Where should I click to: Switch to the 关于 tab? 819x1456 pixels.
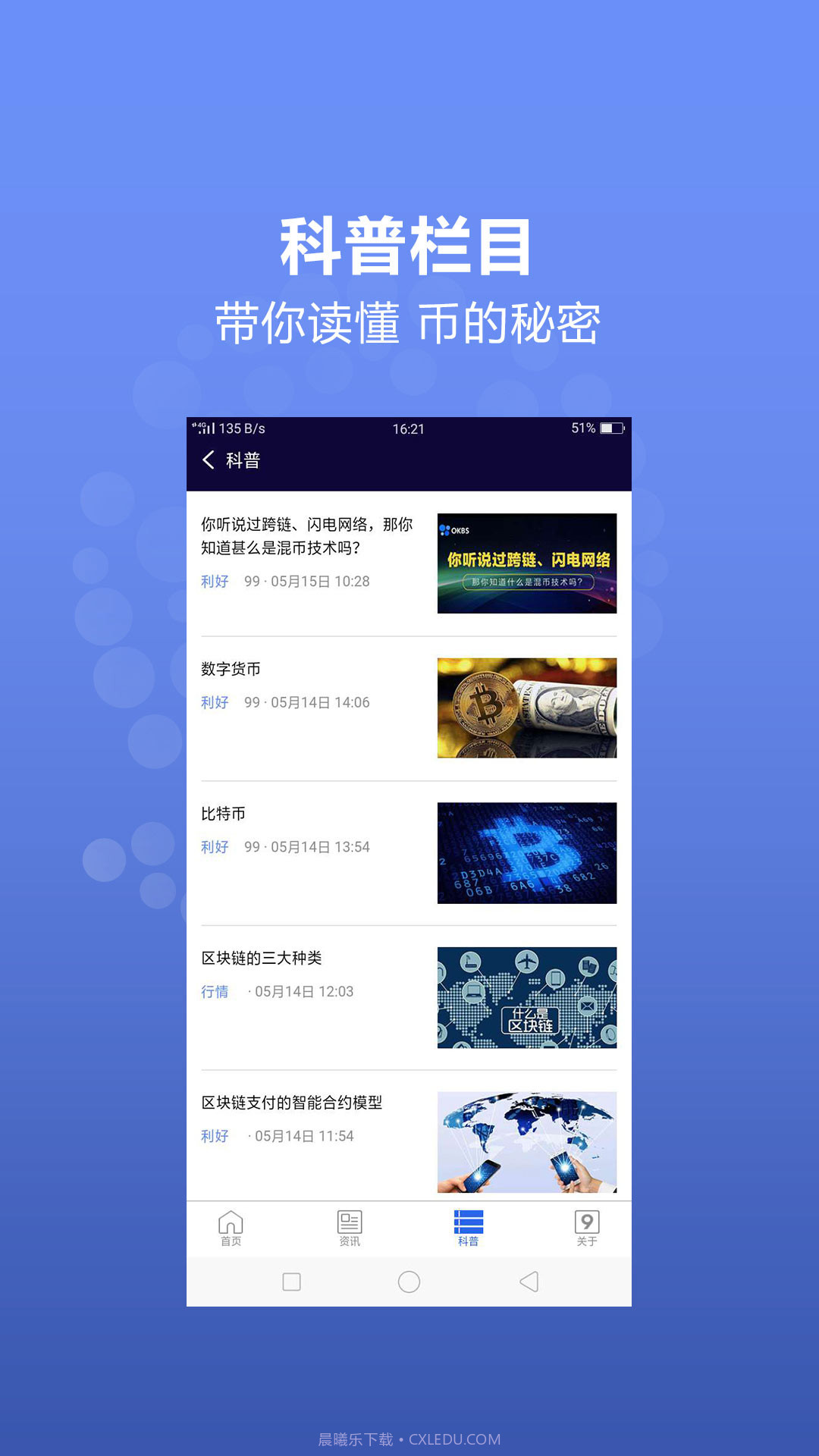click(x=586, y=1230)
